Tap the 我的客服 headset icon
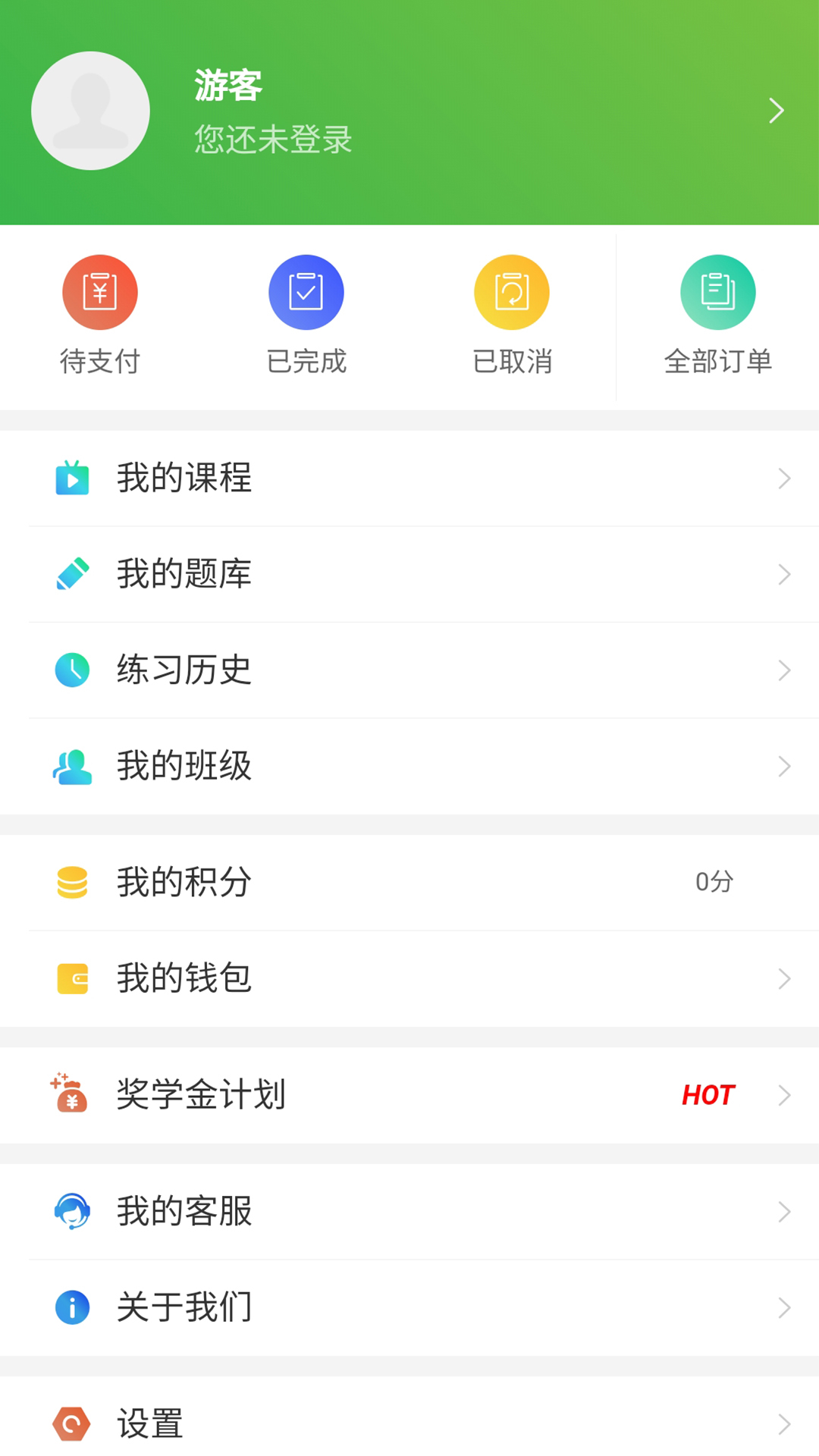 (72, 1211)
